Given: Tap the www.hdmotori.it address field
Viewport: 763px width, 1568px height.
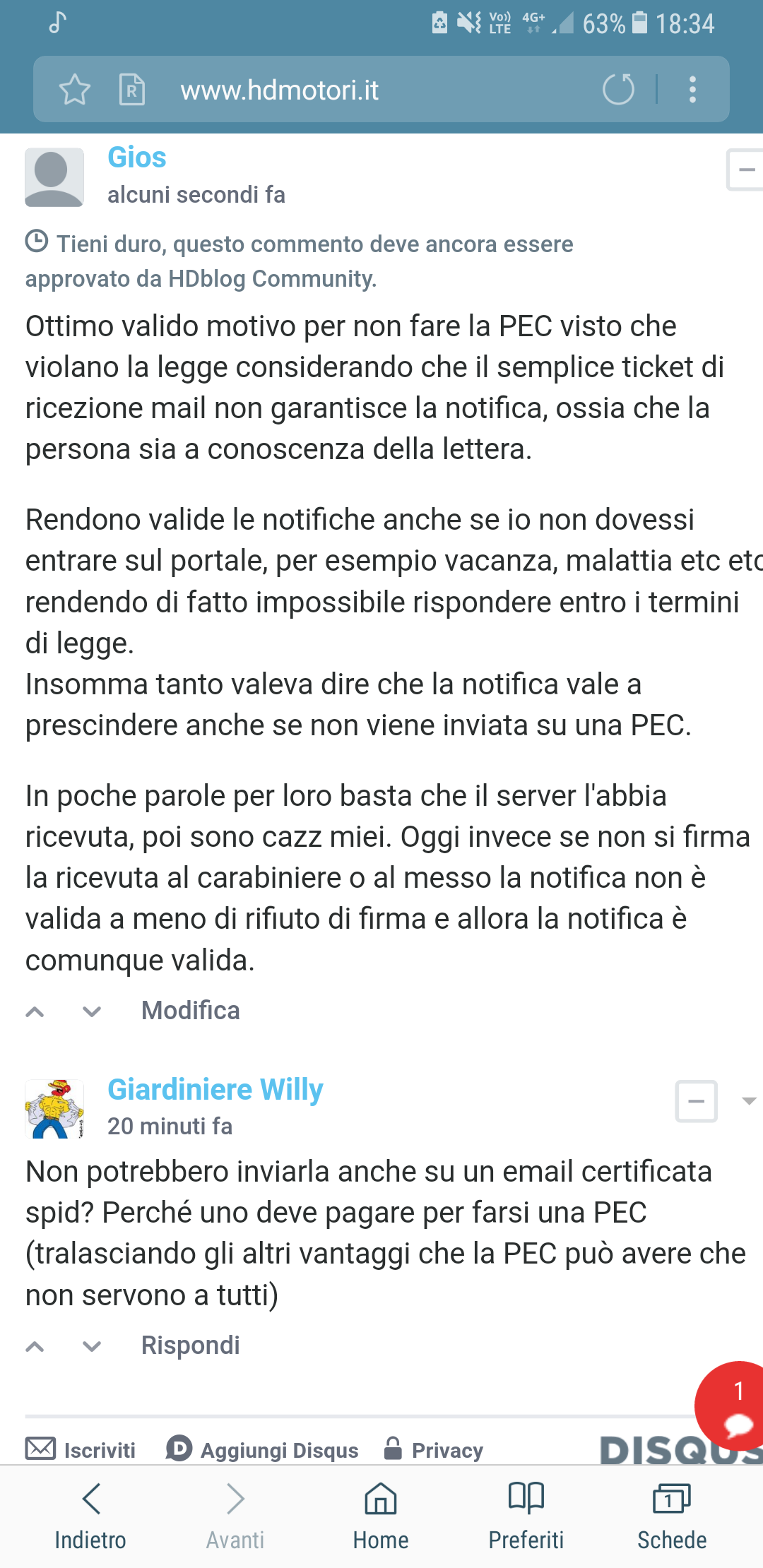Looking at the screenshot, I should (279, 90).
